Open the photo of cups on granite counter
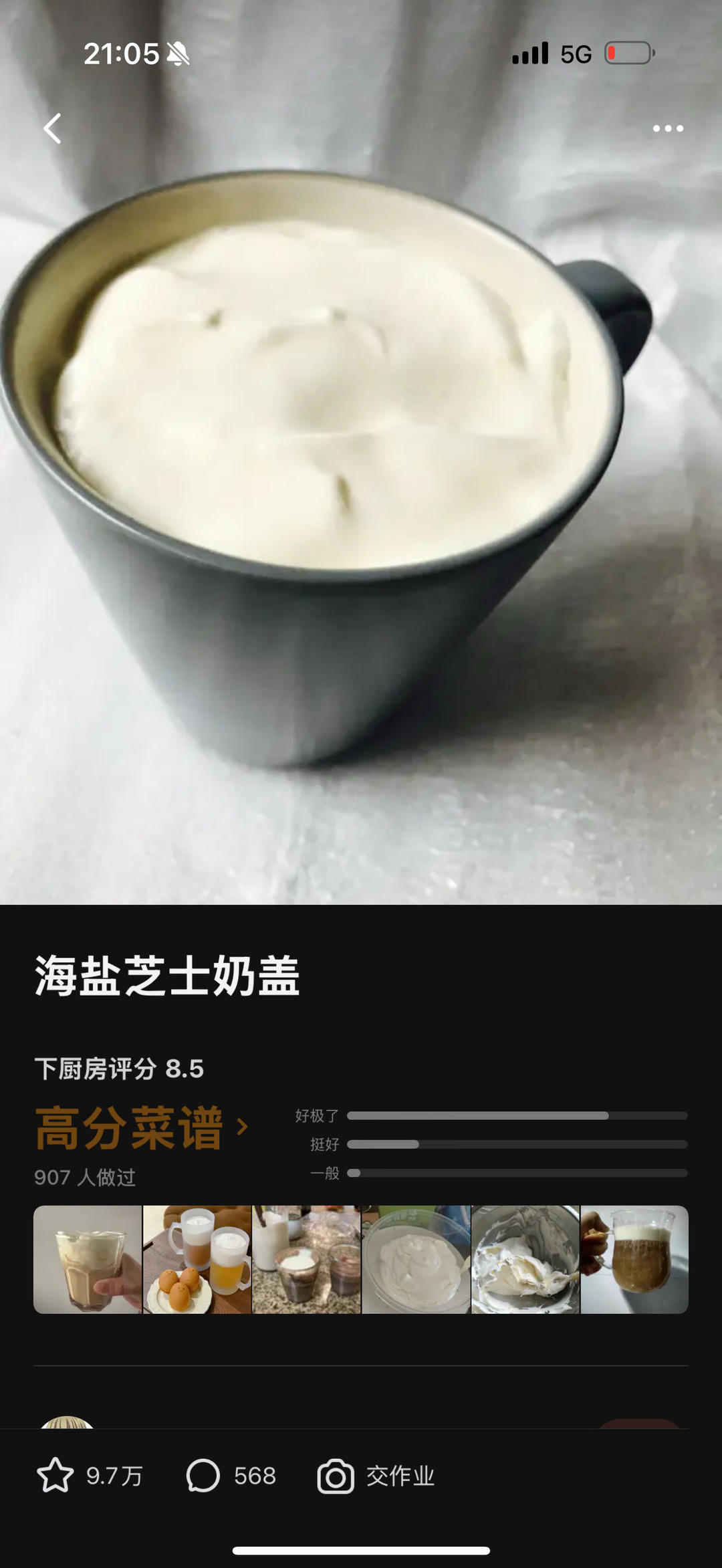Viewport: 722px width, 1568px height. click(x=307, y=1259)
